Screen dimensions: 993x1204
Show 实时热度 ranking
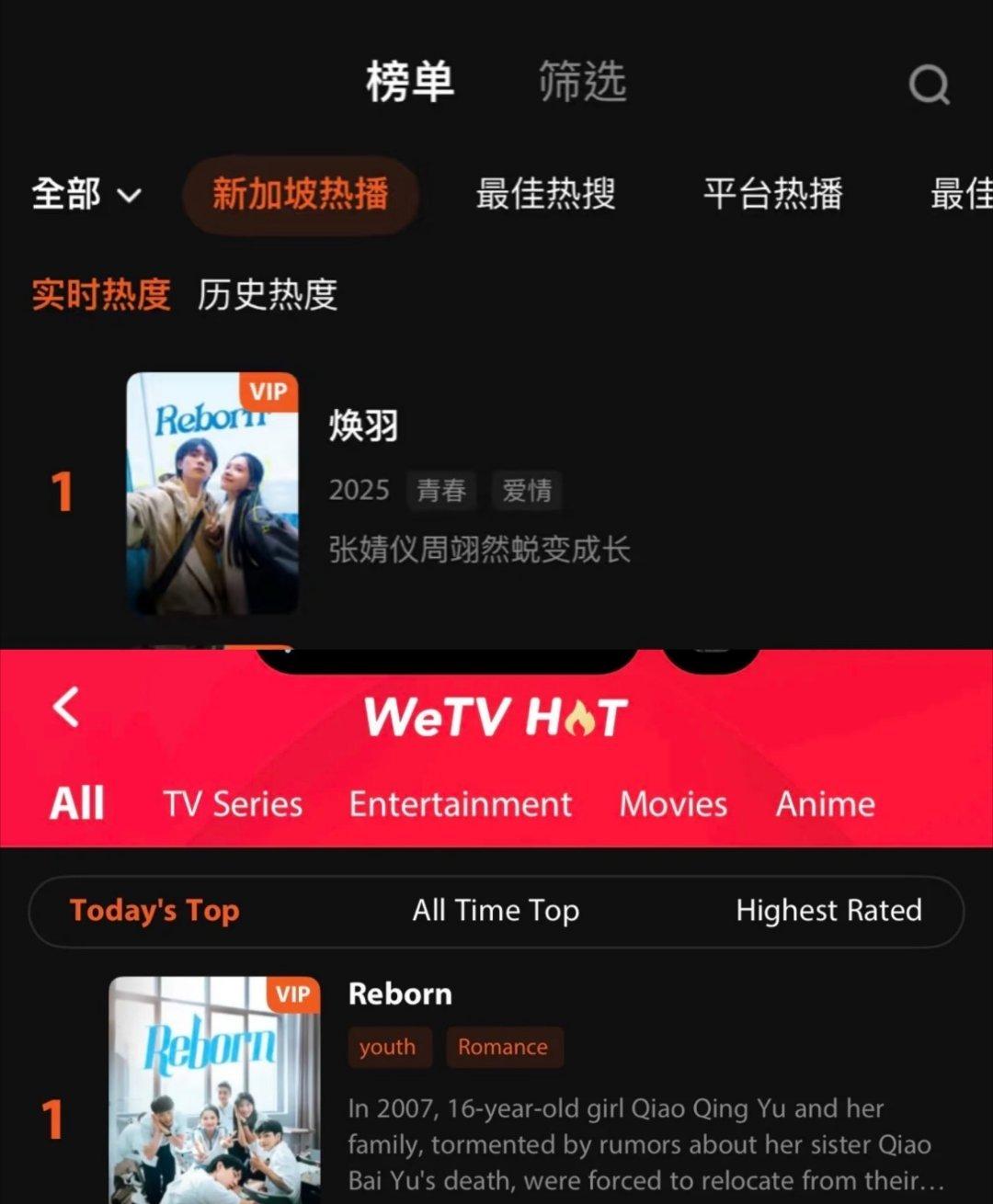click(101, 294)
